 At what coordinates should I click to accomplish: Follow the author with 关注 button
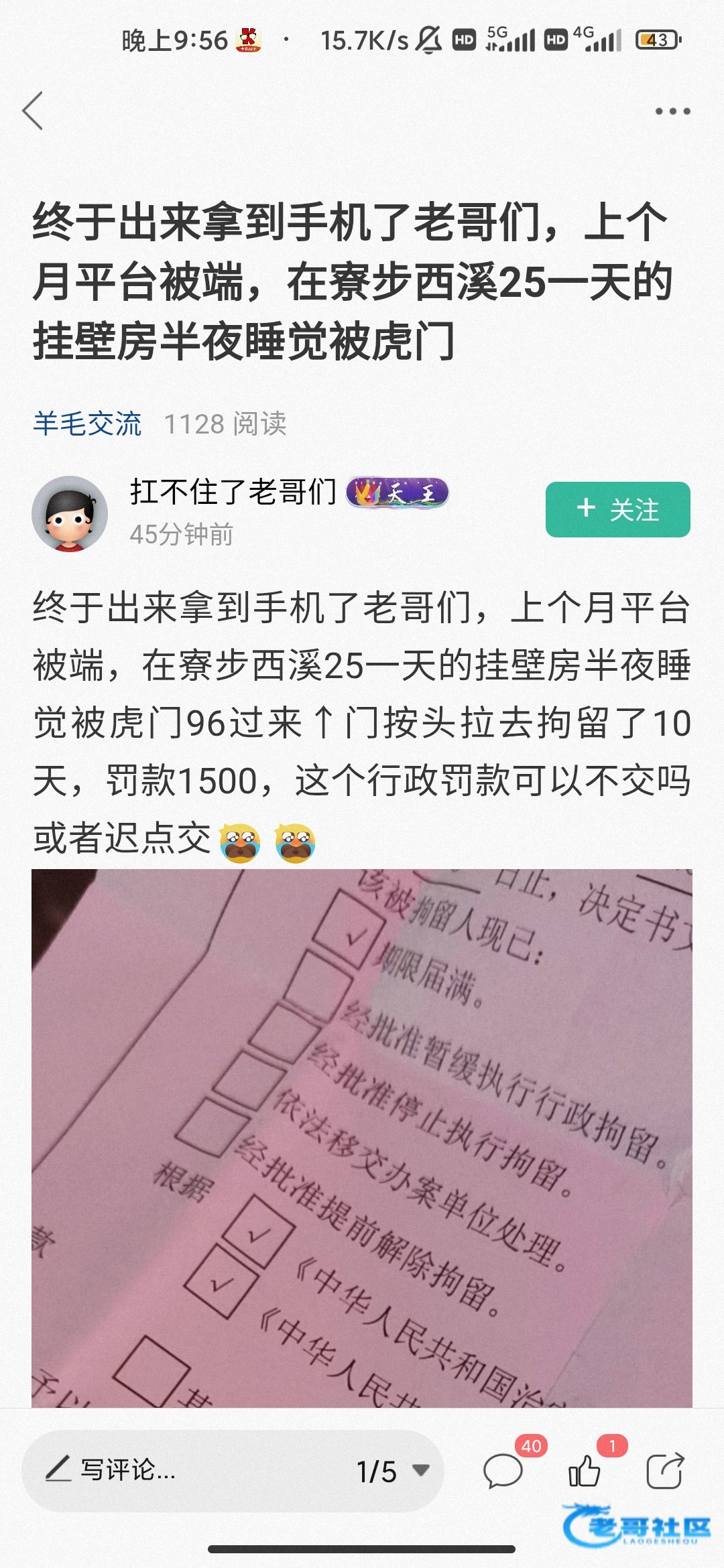tap(617, 509)
